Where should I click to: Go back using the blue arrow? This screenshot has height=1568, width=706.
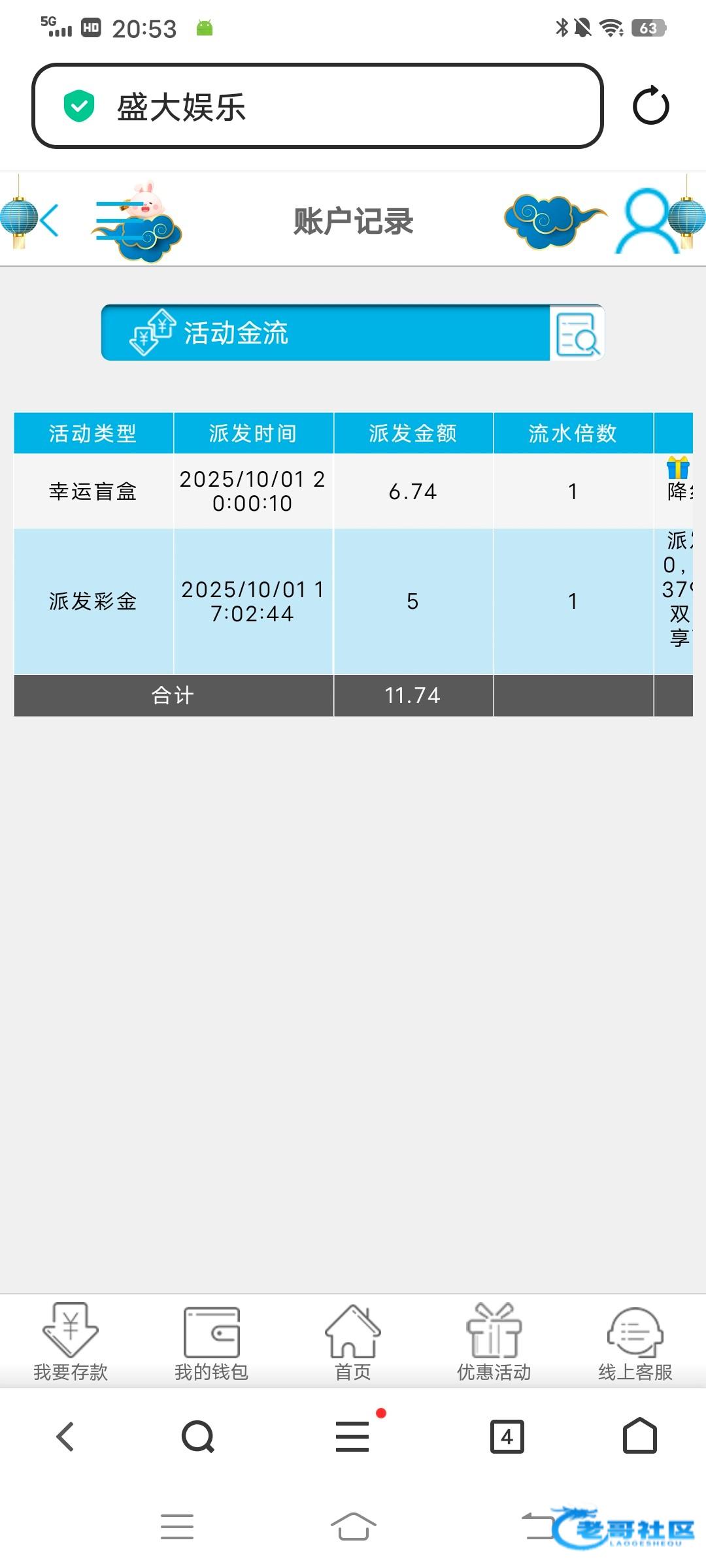(x=50, y=220)
